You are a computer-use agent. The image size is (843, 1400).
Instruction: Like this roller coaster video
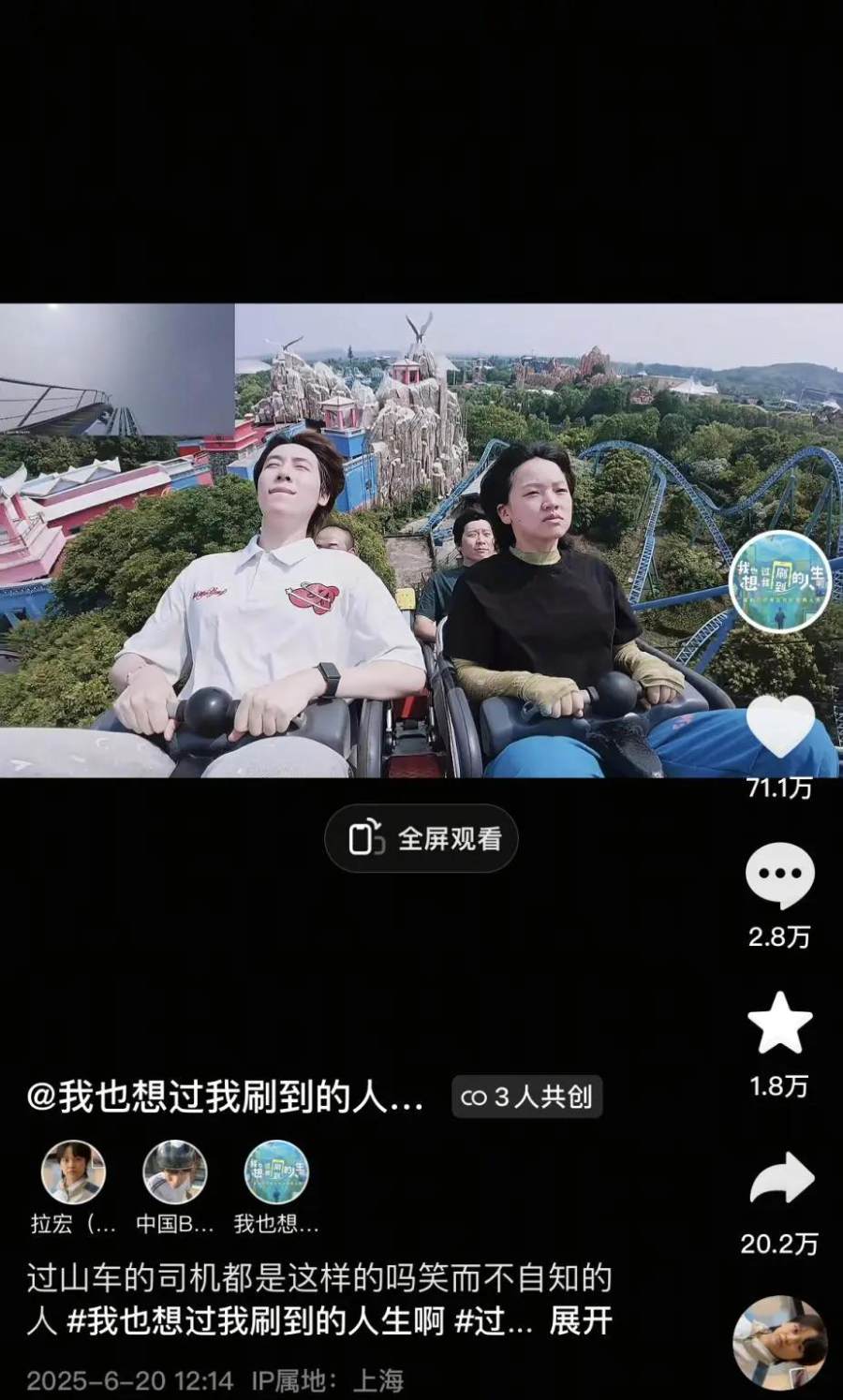click(779, 728)
